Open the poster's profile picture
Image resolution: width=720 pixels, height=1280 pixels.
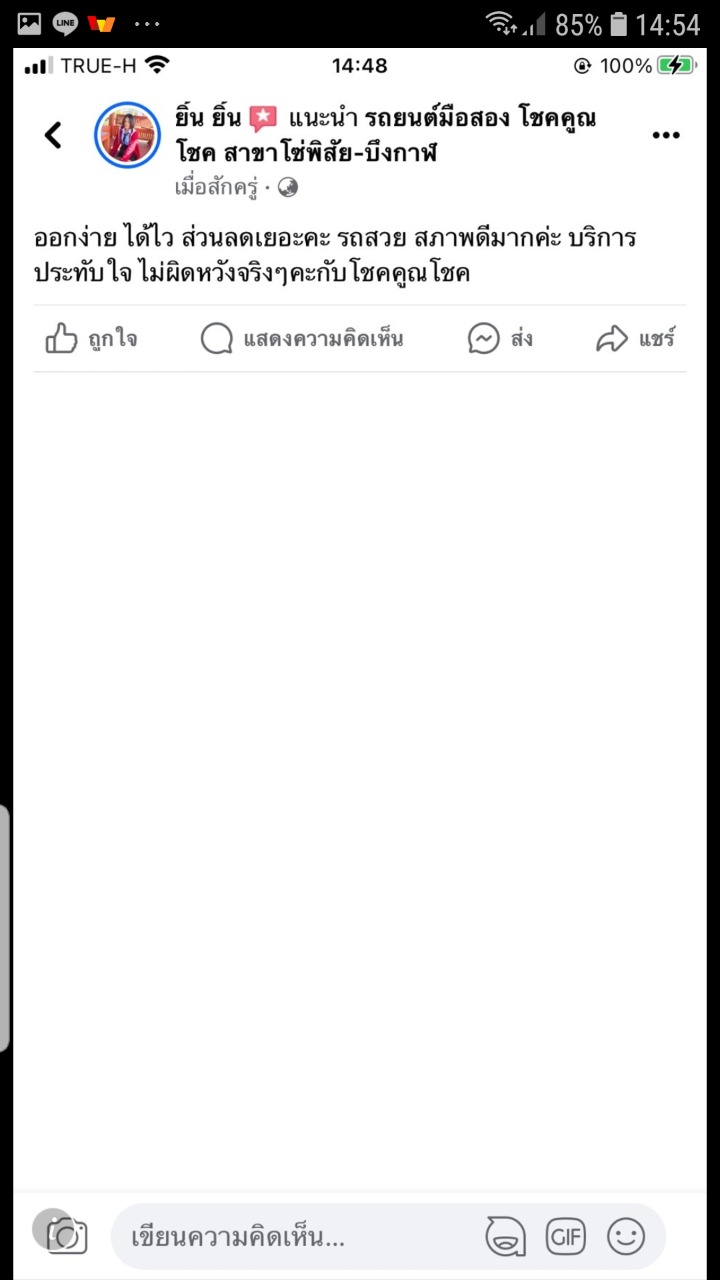[127, 134]
